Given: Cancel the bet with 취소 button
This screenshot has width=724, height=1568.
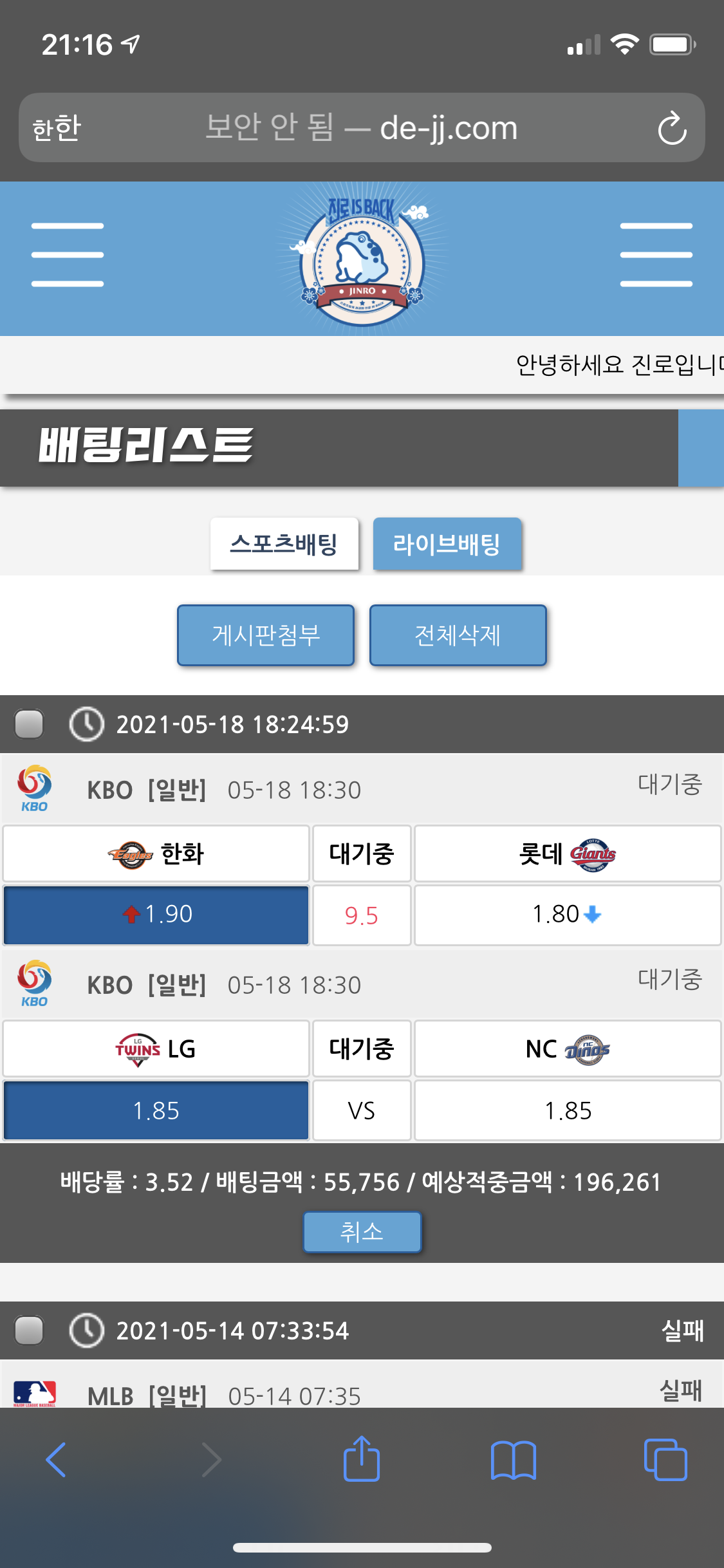Looking at the screenshot, I should point(362,1232).
